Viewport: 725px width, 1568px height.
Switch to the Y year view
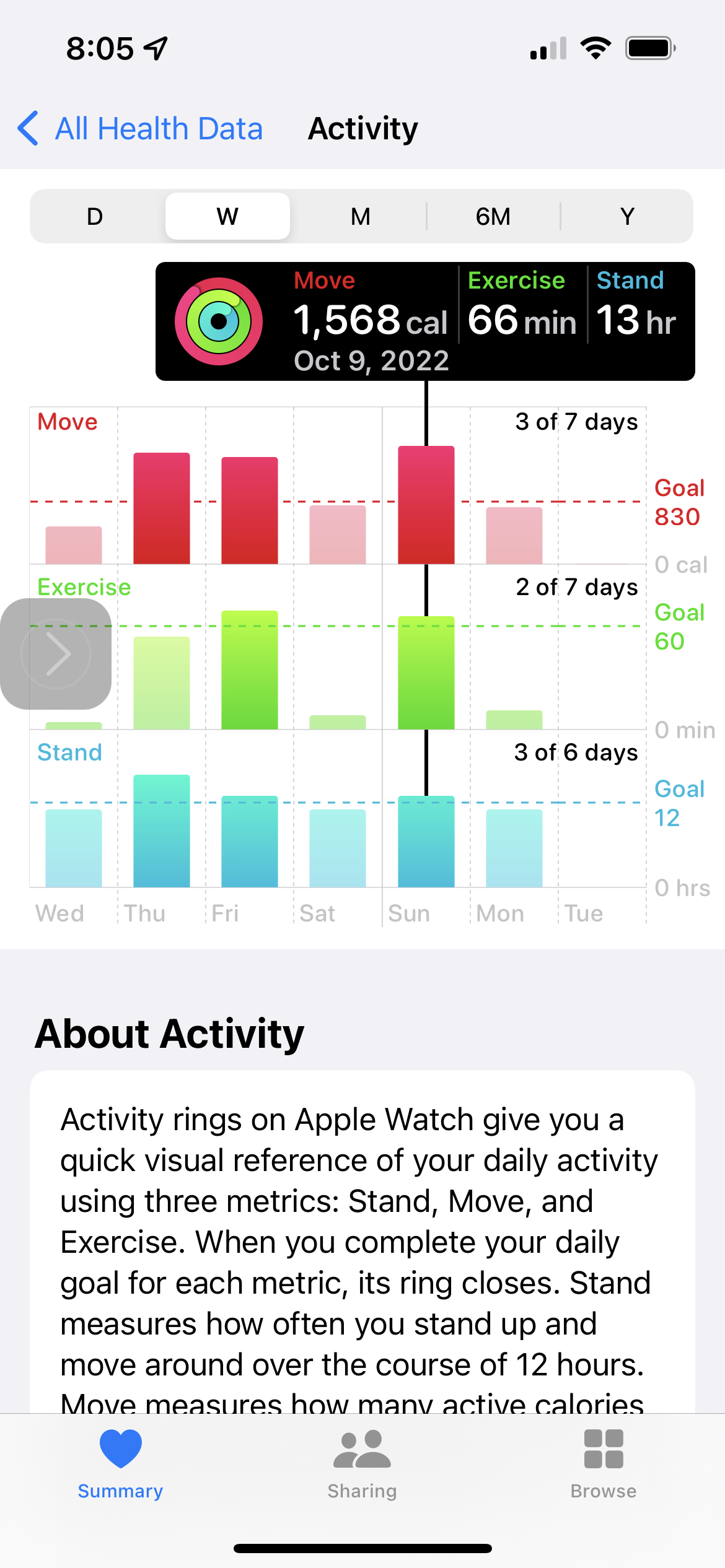tap(627, 217)
